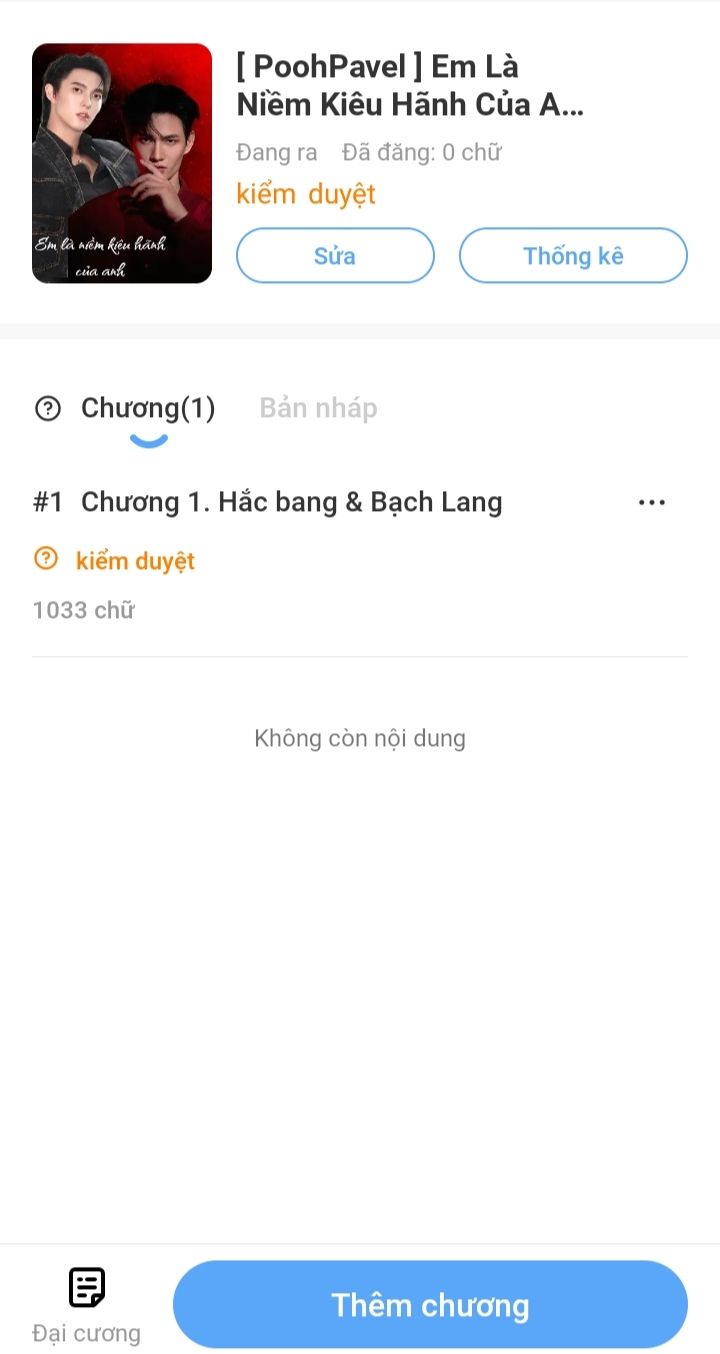This screenshot has height=1354, width=720.
Task: Open Chương 1. Hắc bang & Bạch Lang
Action: tap(291, 502)
